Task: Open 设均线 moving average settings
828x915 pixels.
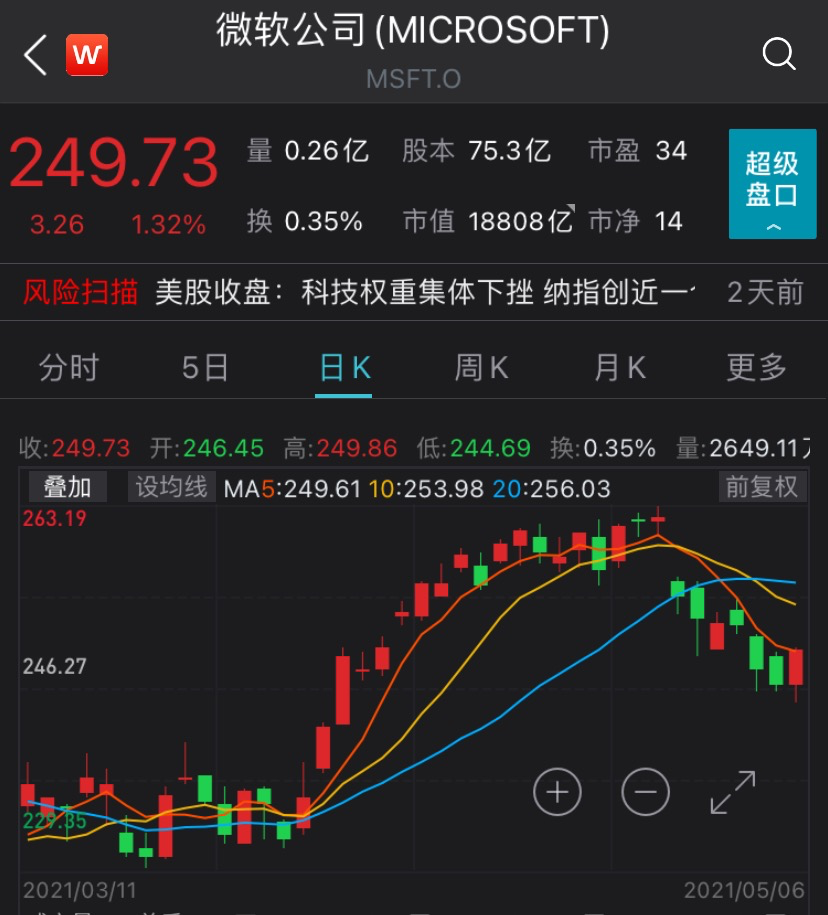Action: (170, 487)
